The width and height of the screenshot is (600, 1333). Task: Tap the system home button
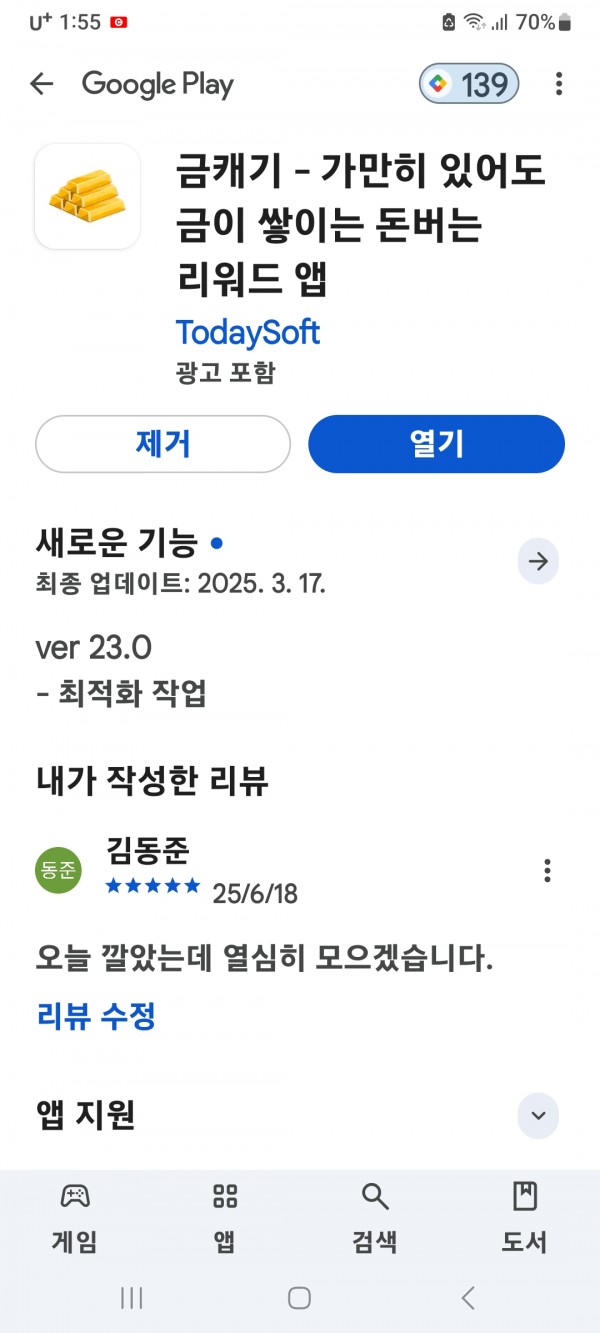click(299, 1298)
